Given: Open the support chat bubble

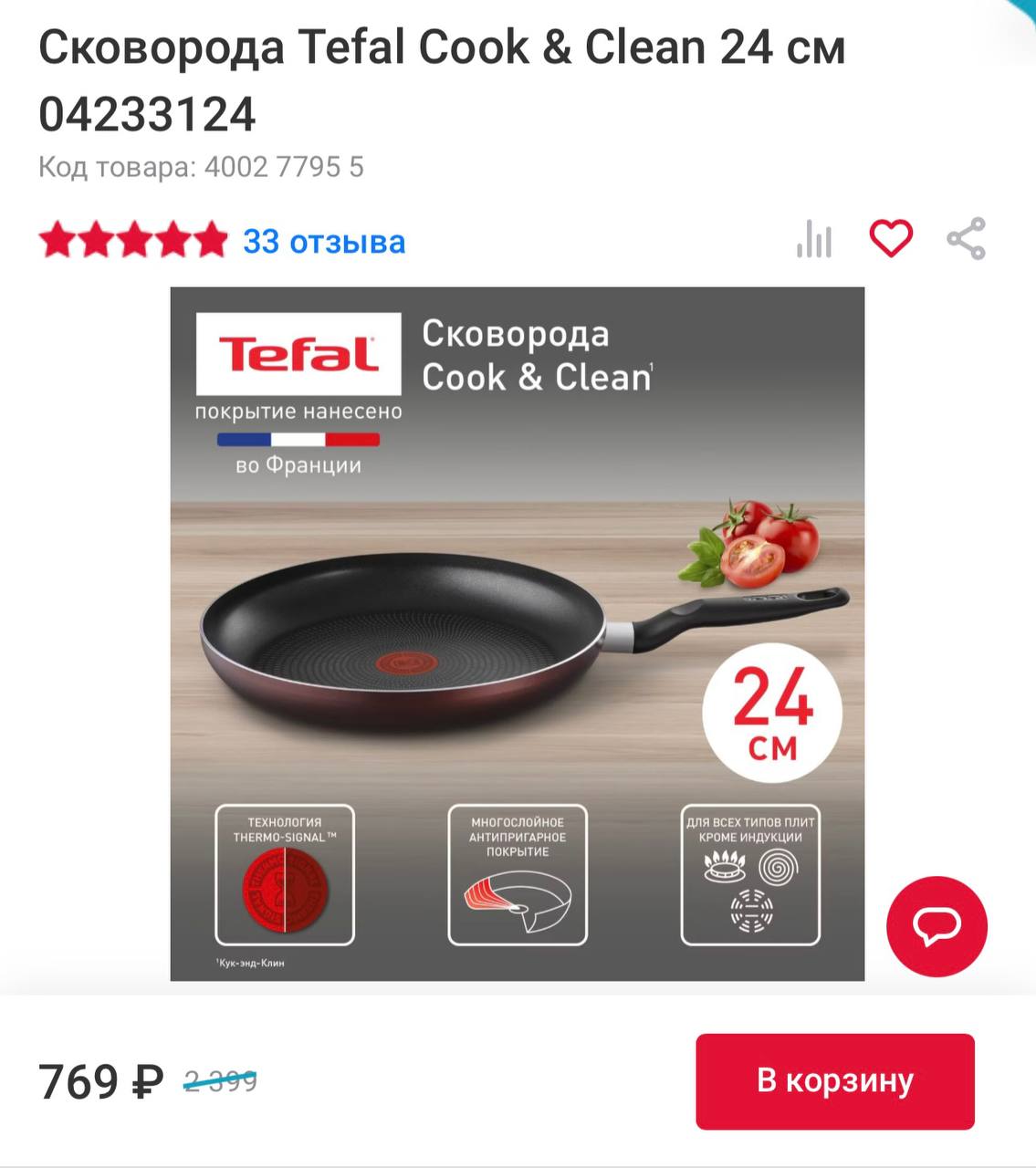Looking at the screenshot, I should click(x=937, y=926).
